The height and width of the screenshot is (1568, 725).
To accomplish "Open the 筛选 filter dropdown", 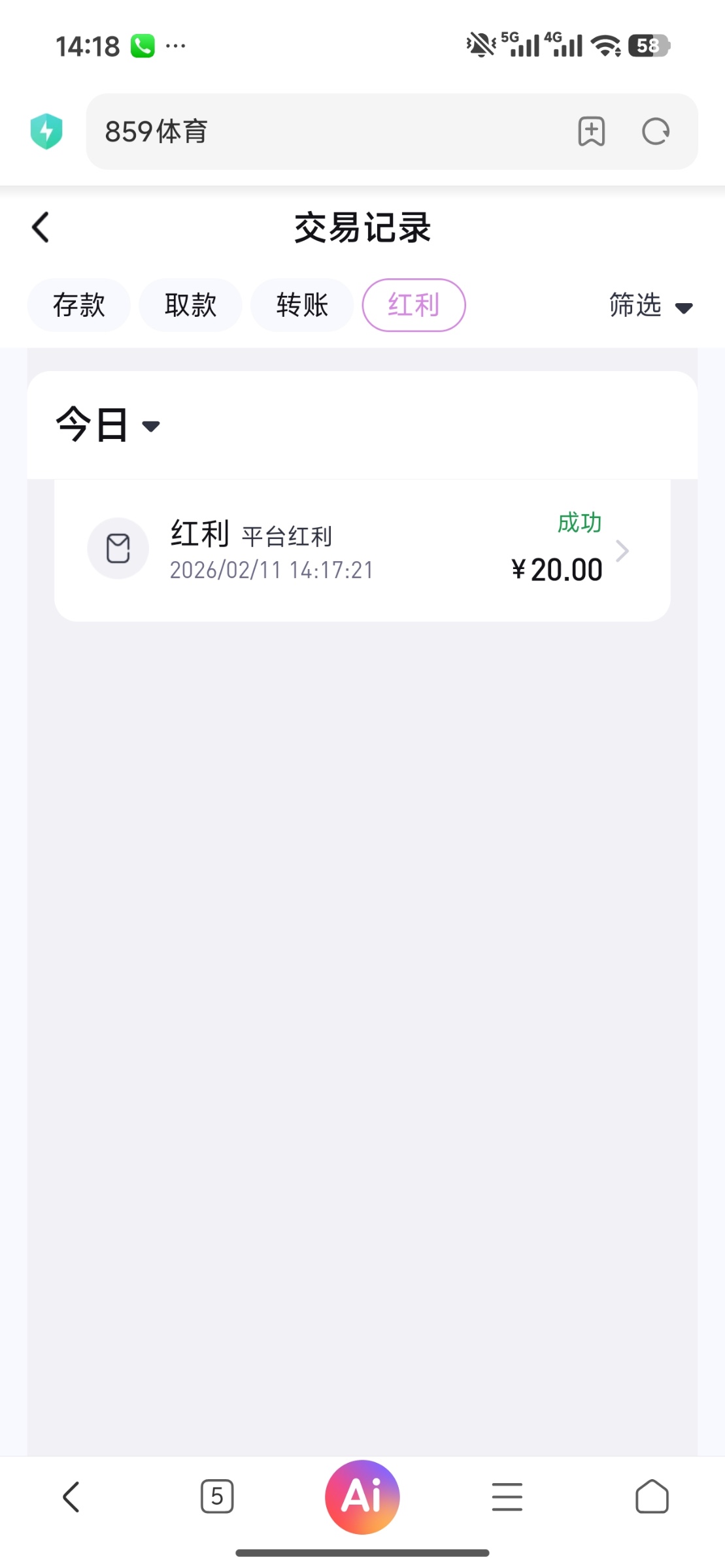I will tap(650, 305).
